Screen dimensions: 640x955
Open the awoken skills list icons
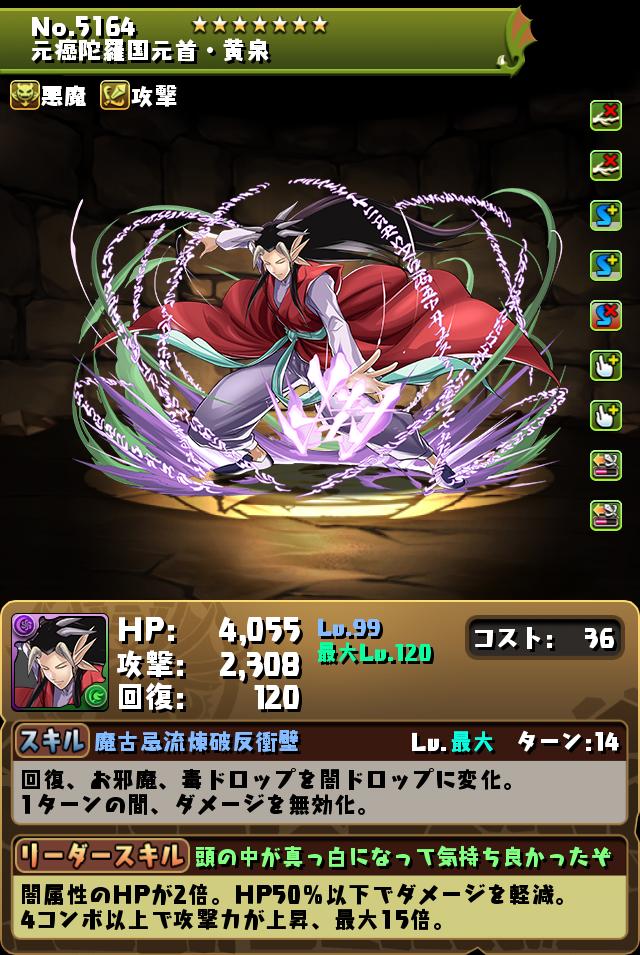click(x=606, y=314)
